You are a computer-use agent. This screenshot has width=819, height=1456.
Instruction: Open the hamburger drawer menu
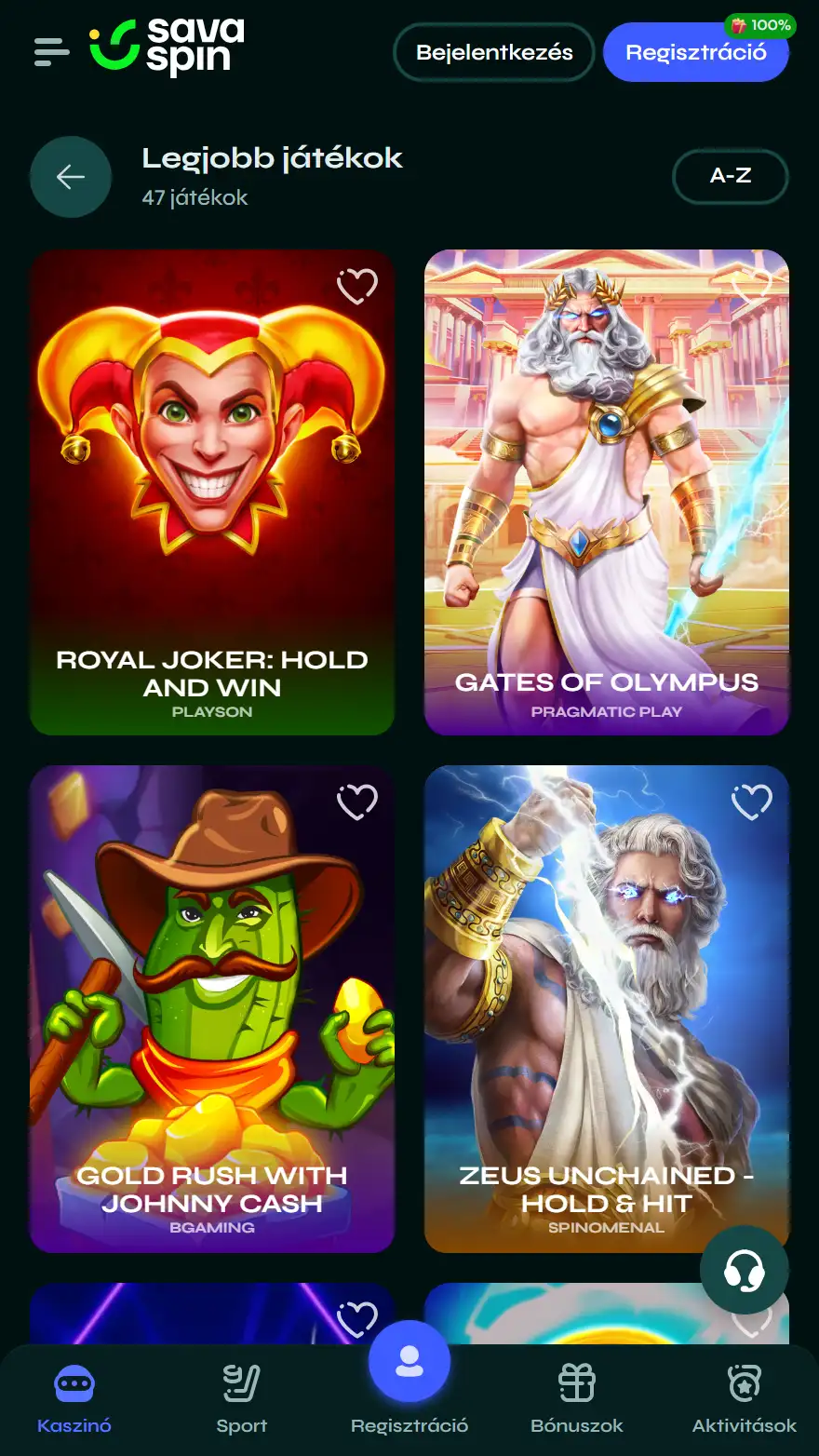coord(52,51)
